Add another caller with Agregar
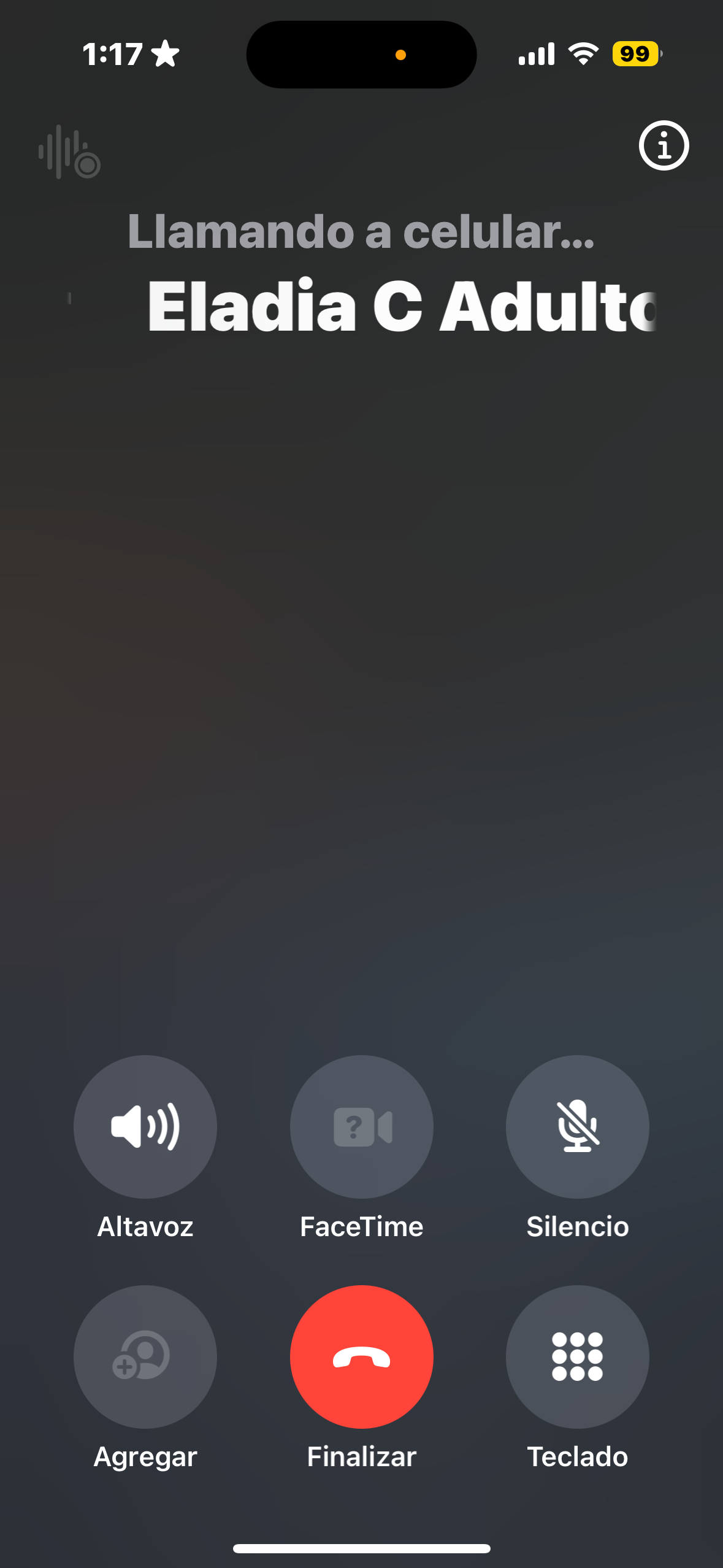This screenshot has height=1568, width=723. pyautogui.click(x=145, y=1356)
